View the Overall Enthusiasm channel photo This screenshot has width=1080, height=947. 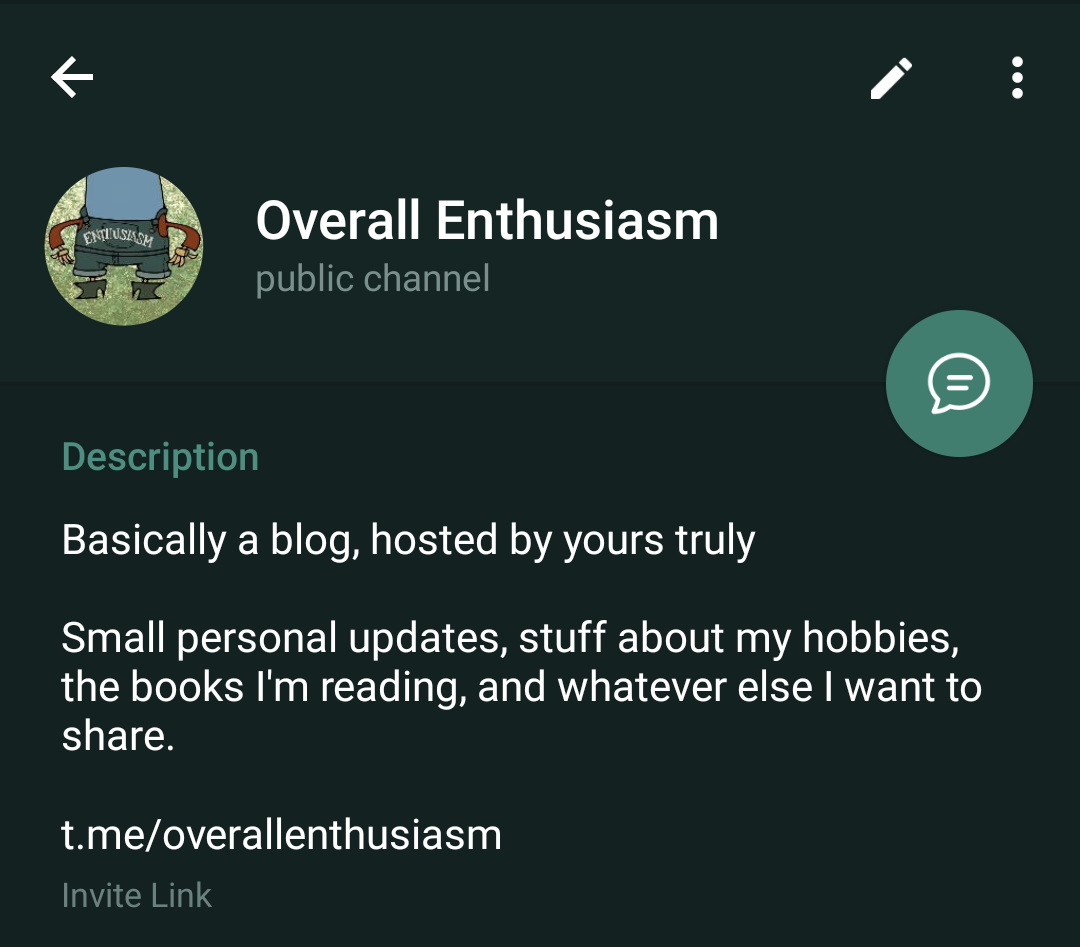124,246
